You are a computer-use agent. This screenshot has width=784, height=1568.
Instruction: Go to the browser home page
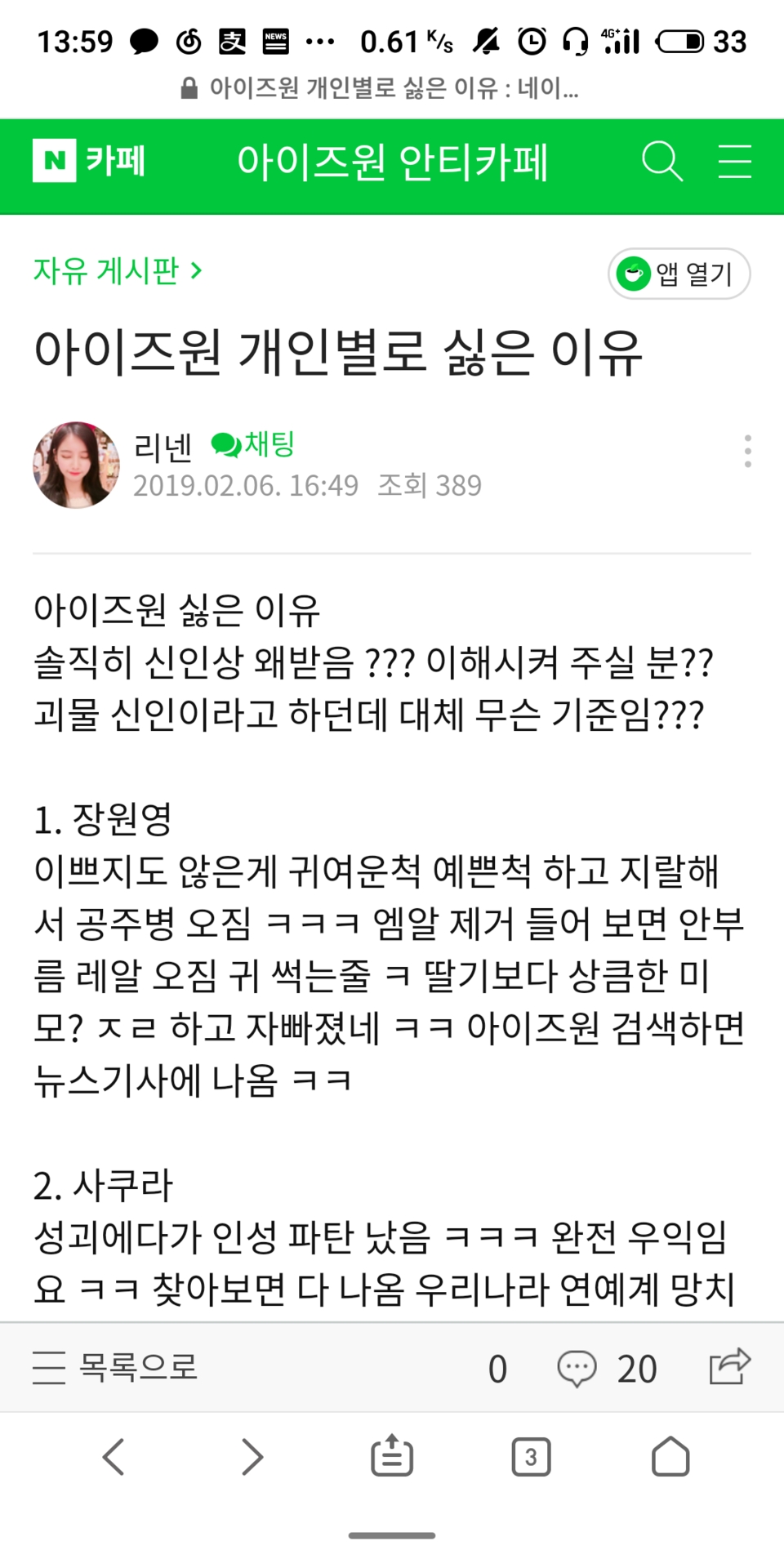point(670,1457)
